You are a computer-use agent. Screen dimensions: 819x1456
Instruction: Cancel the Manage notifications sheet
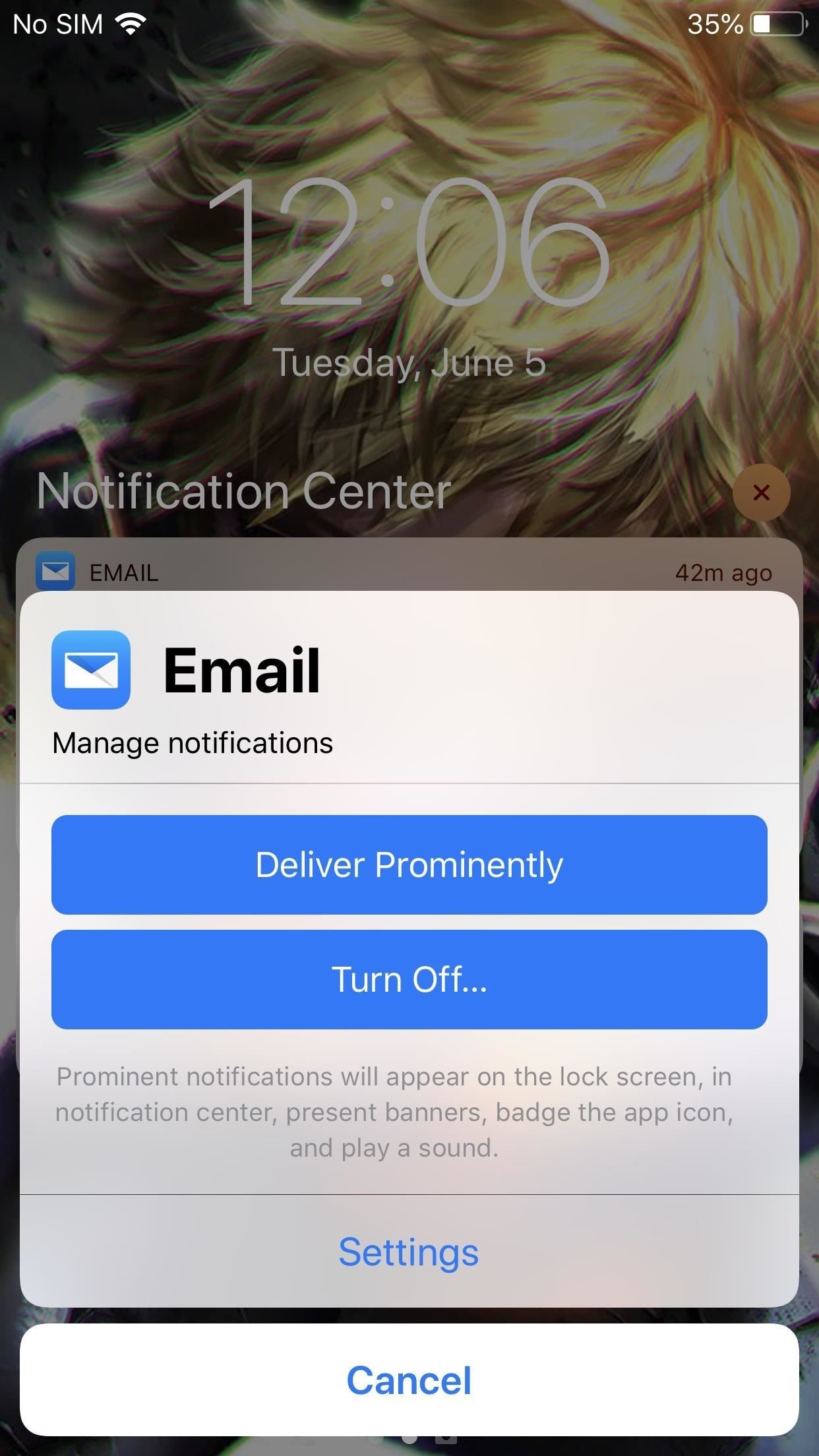pyautogui.click(x=409, y=1380)
